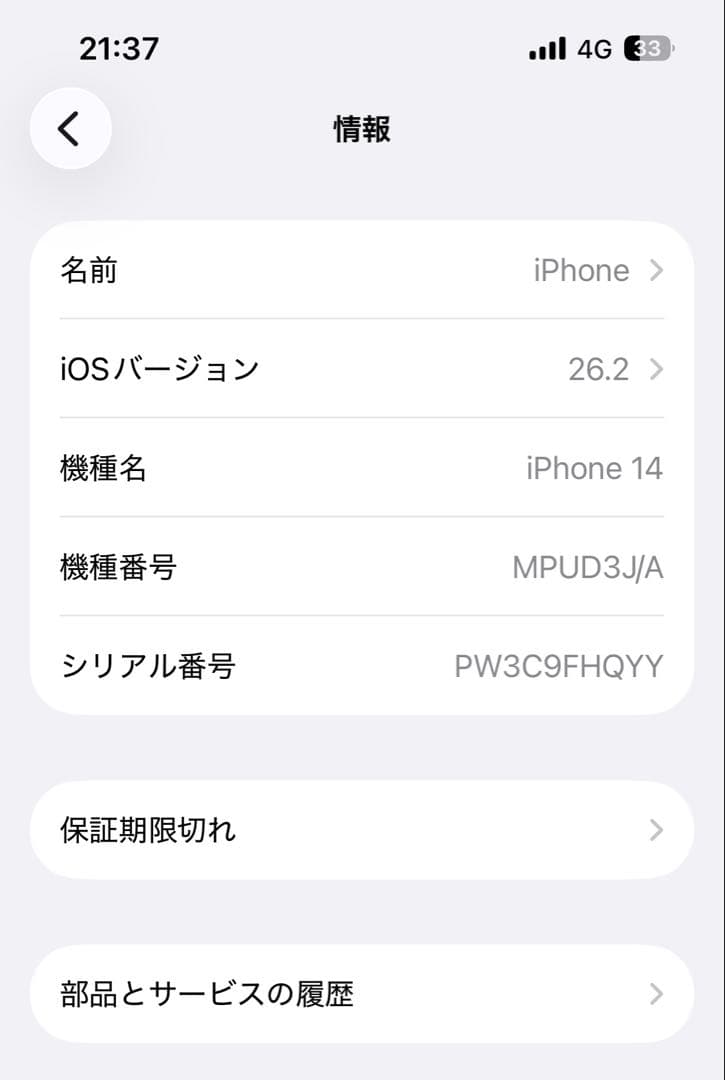The width and height of the screenshot is (725, 1080).
Task: Tap the 機種名 row showing iPhone 14
Action: point(362,468)
